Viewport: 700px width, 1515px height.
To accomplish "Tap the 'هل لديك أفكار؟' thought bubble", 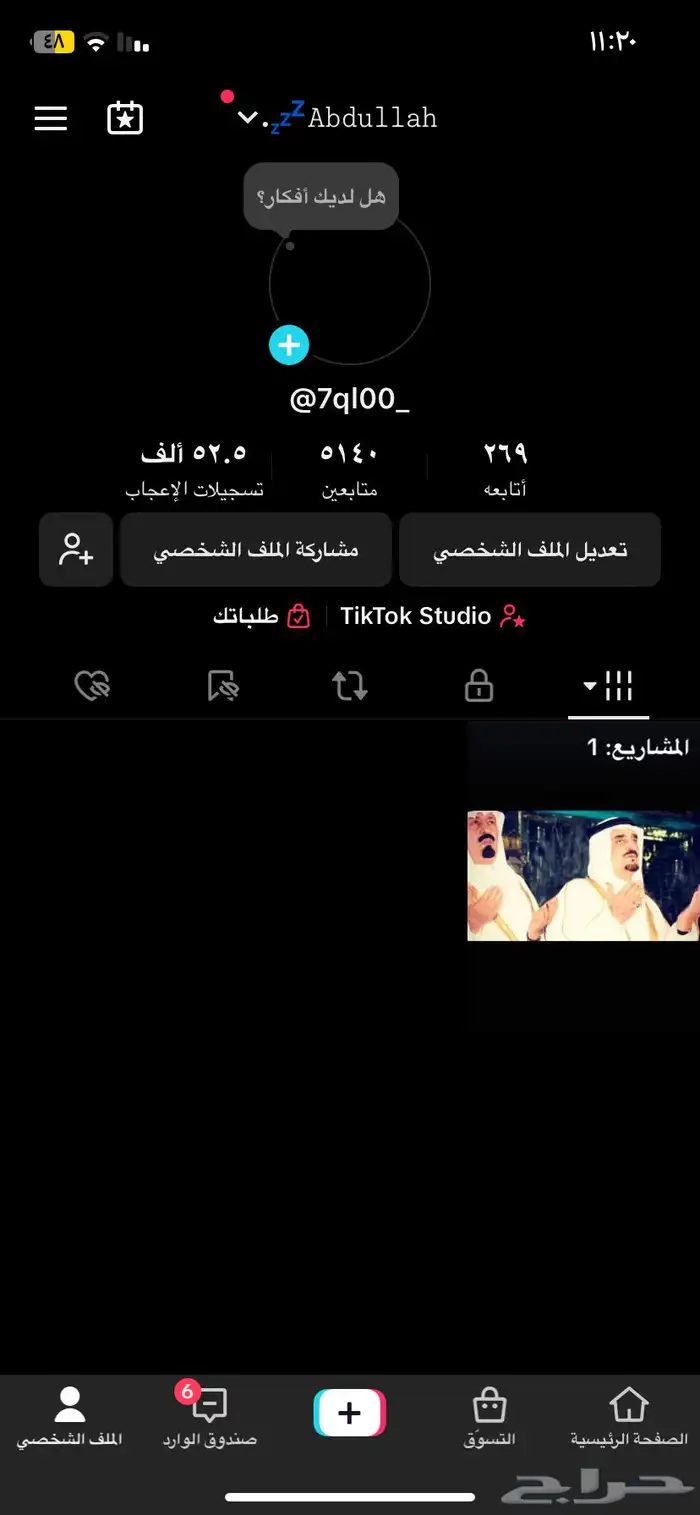I will (x=321, y=197).
